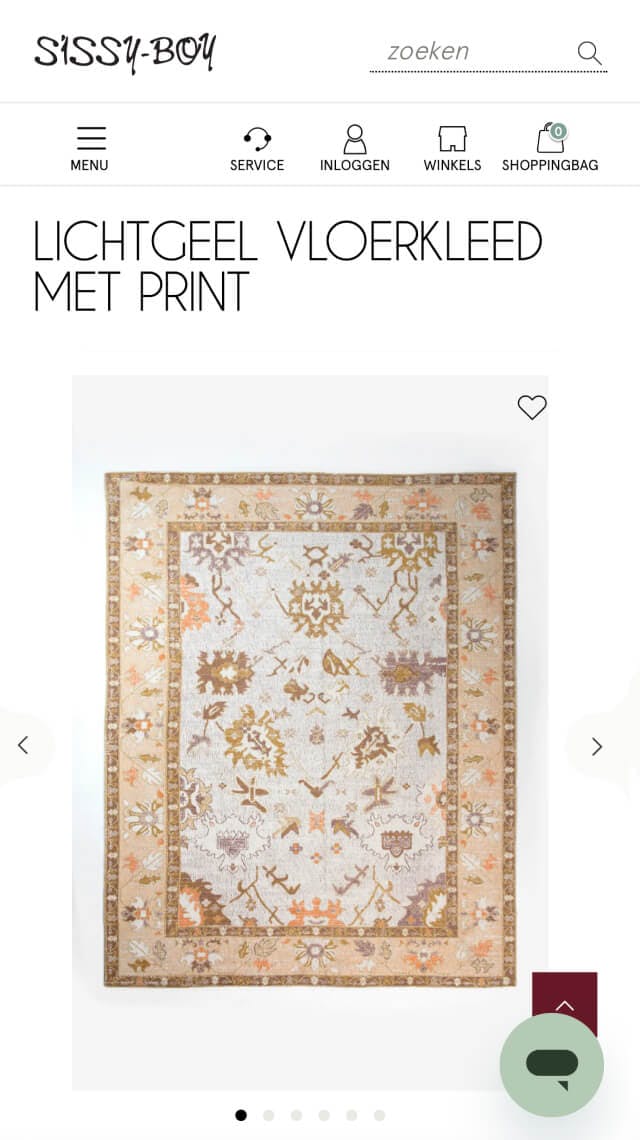The width and height of the screenshot is (640, 1140).
Task: Enlarge the rug product image
Action: tap(310, 730)
